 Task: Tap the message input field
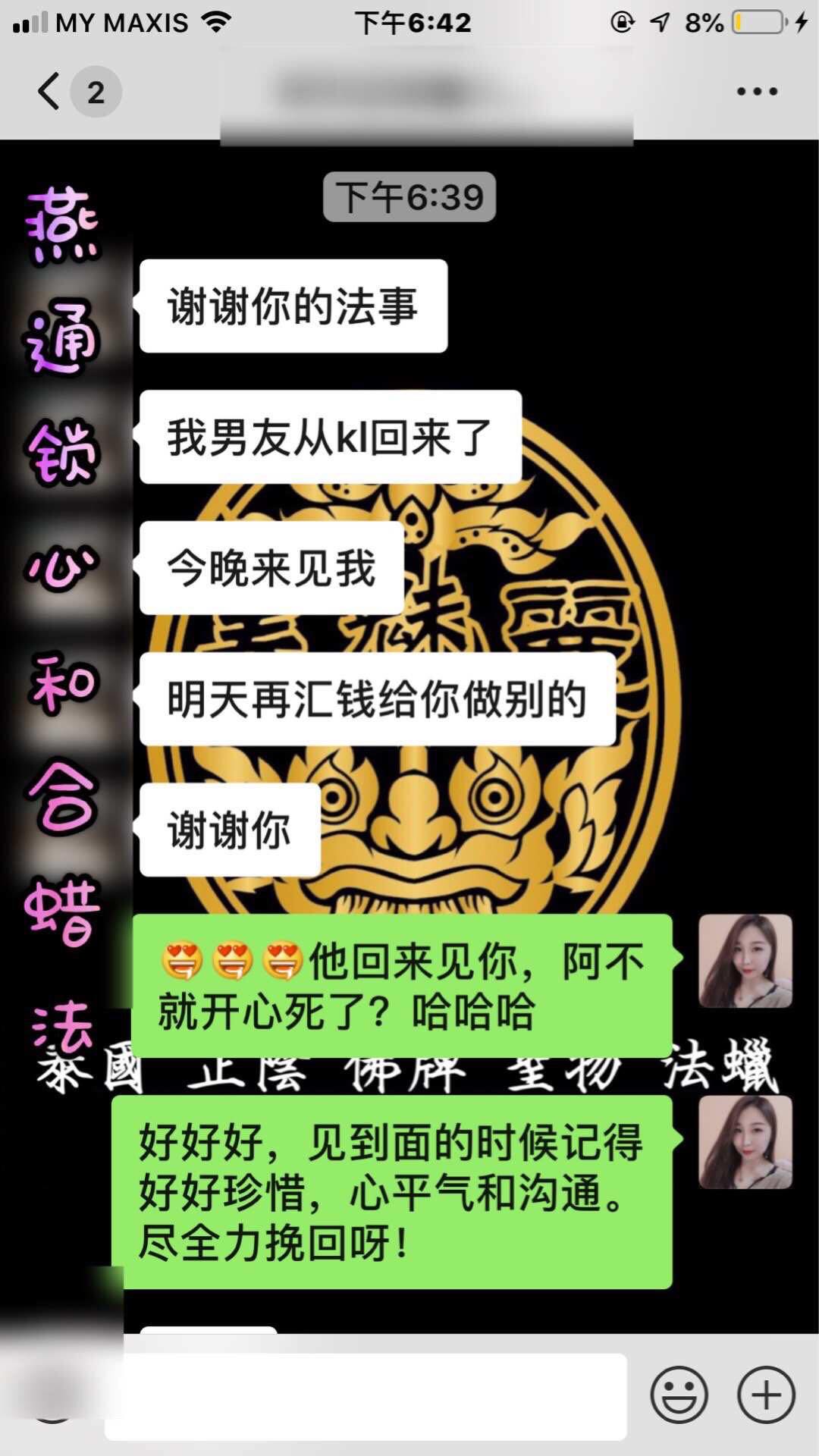(x=366, y=1396)
